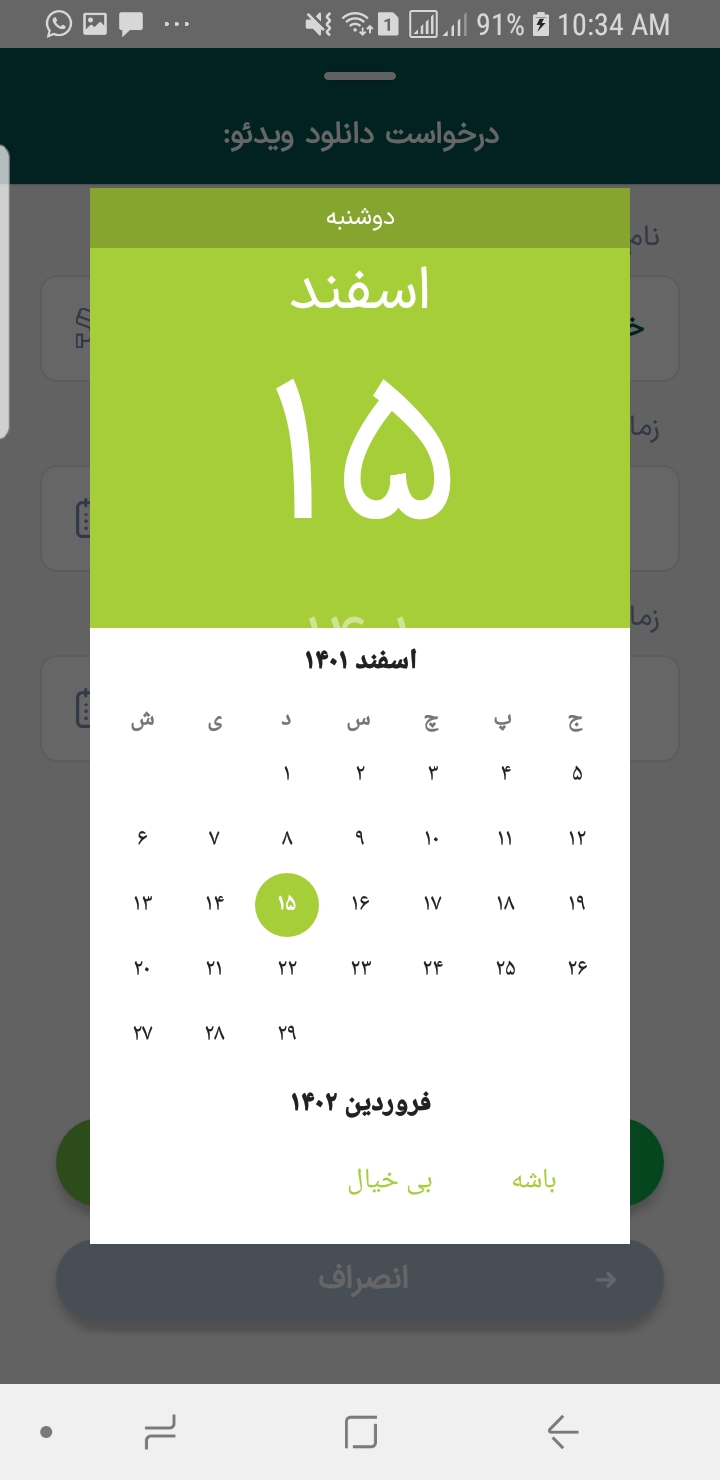Pick day ۲۹ of اسفند
This screenshot has height=1480, width=720.
pyautogui.click(x=287, y=1033)
